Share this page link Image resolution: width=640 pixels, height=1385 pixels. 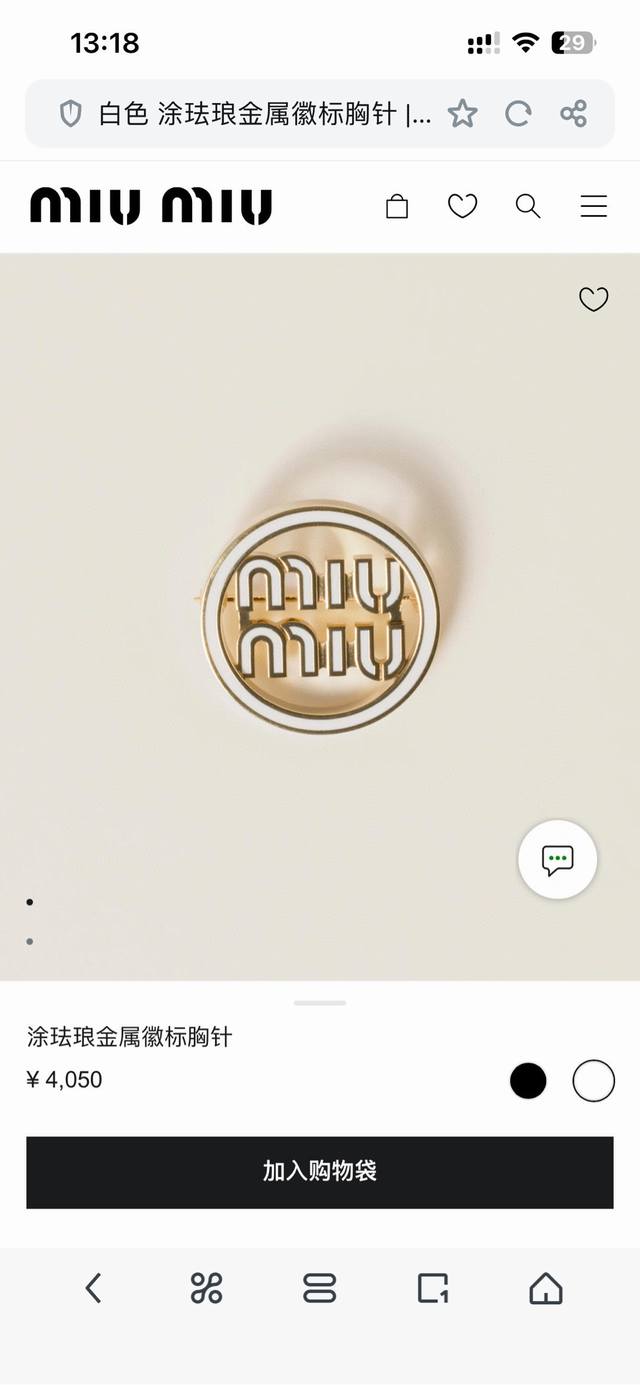[574, 114]
